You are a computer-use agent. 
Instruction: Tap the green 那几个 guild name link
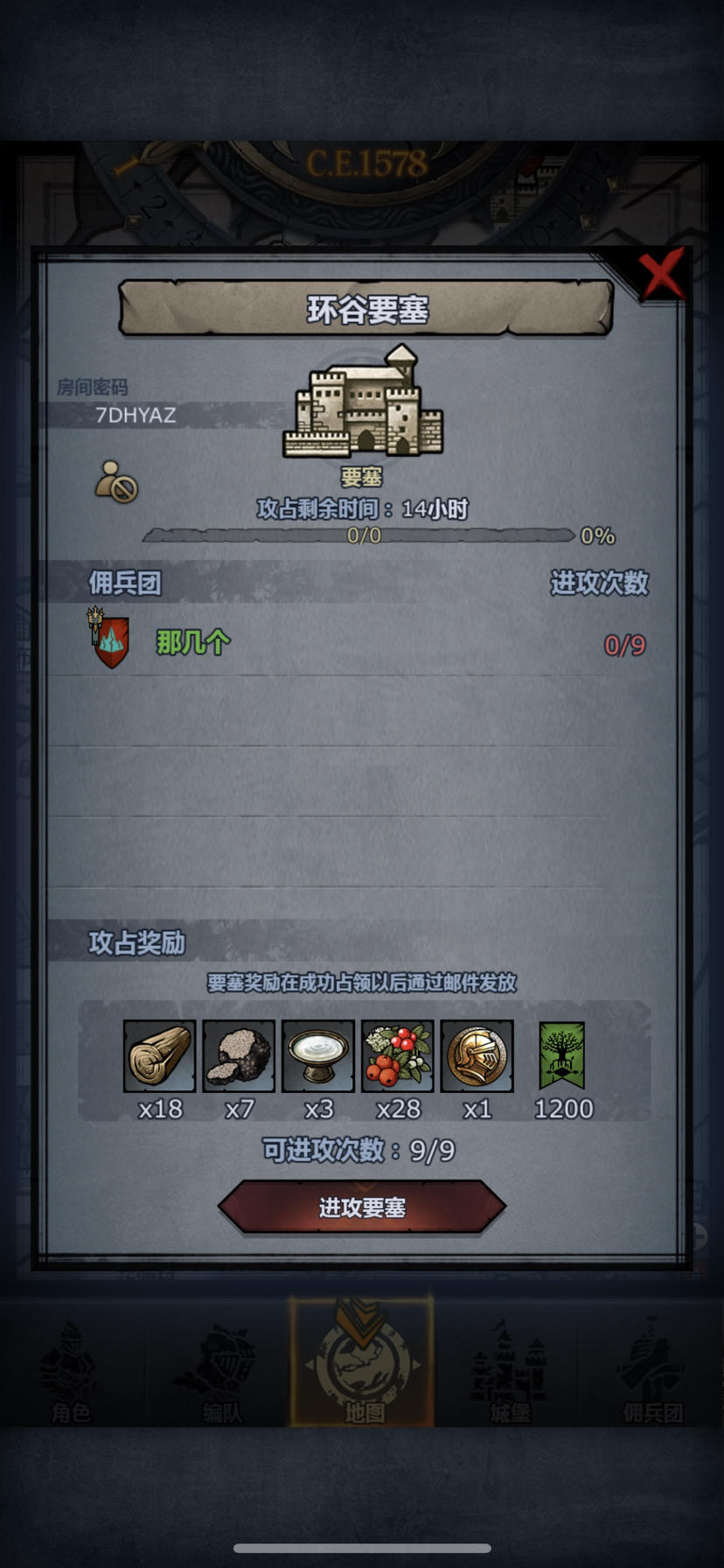[x=192, y=641]
